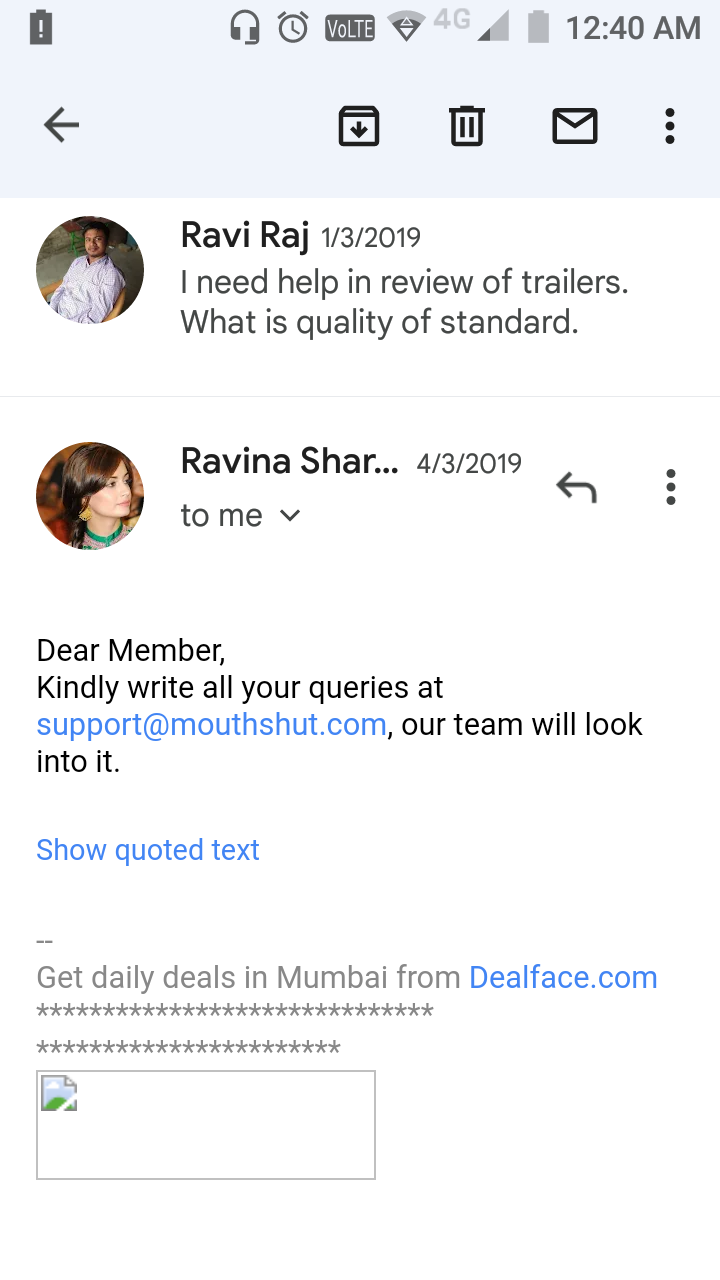The image size is (720, 1280).
Task: Open the Dealface.com link
Action: (563, 977)
